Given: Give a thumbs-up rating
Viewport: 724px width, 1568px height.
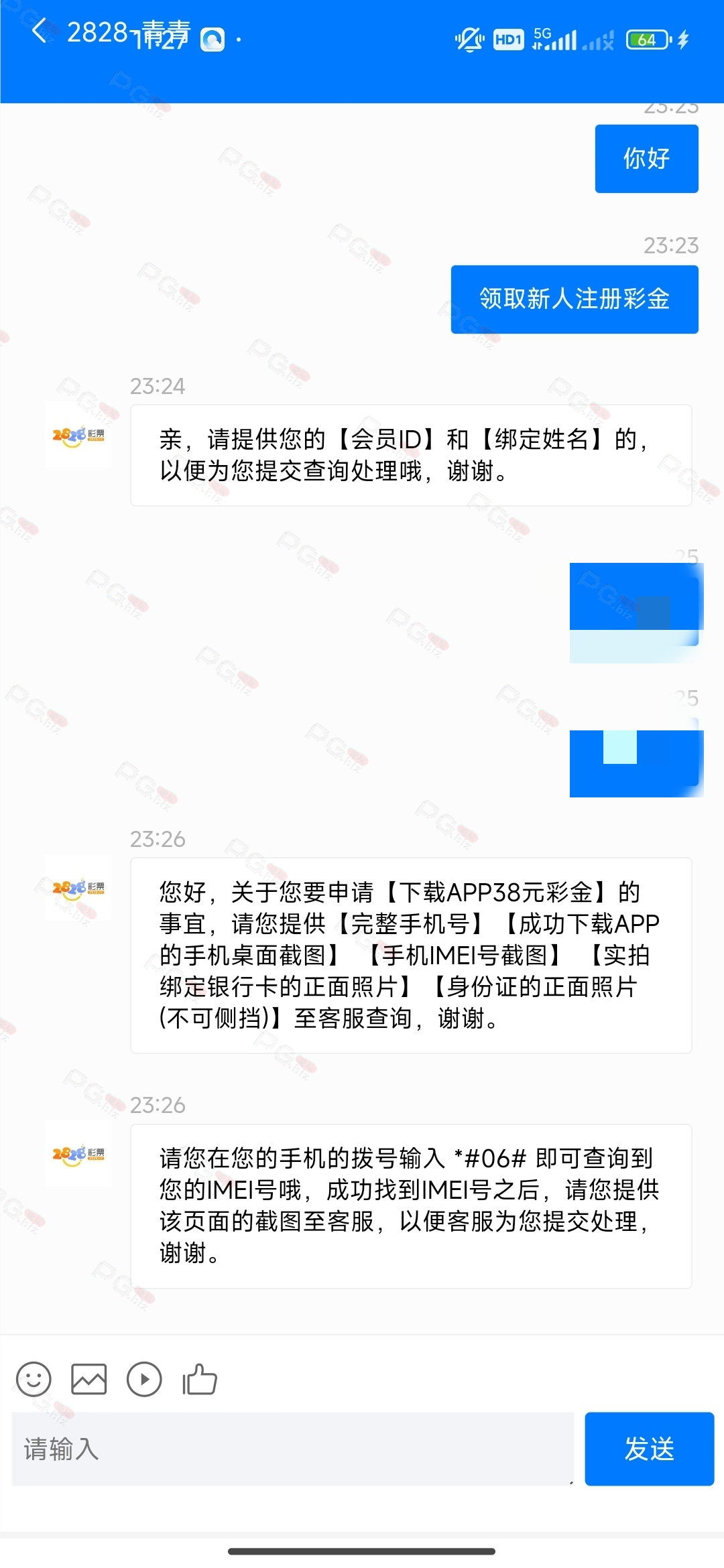Looking at the screenshot, I should (x=200, y=1379).
